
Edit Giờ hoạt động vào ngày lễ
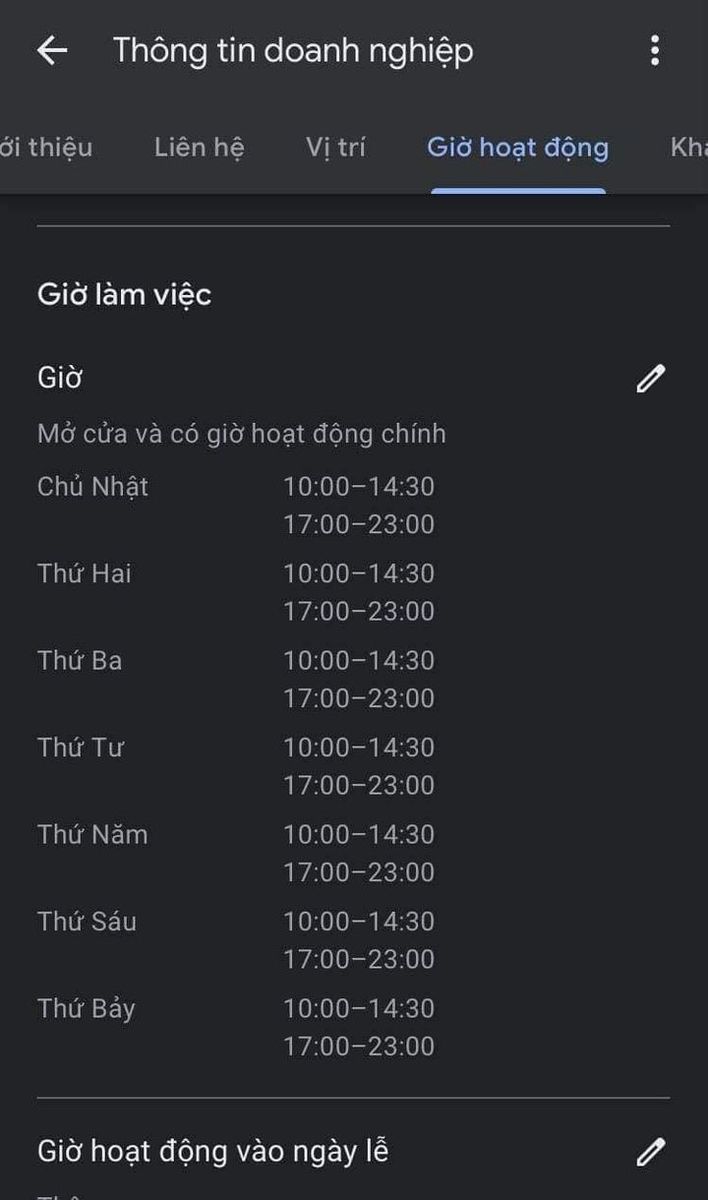650,1152
